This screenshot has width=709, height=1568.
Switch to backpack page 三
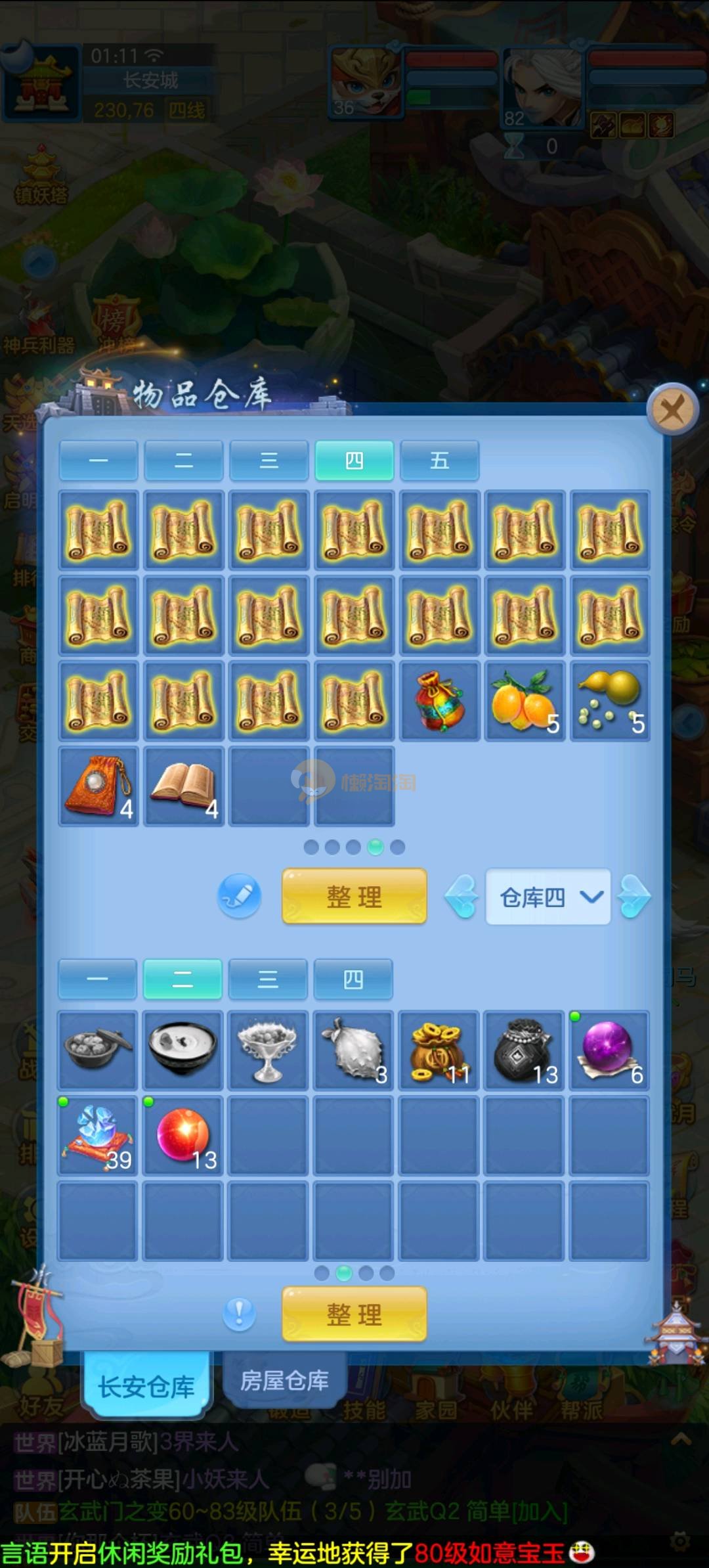click(267, 979)
